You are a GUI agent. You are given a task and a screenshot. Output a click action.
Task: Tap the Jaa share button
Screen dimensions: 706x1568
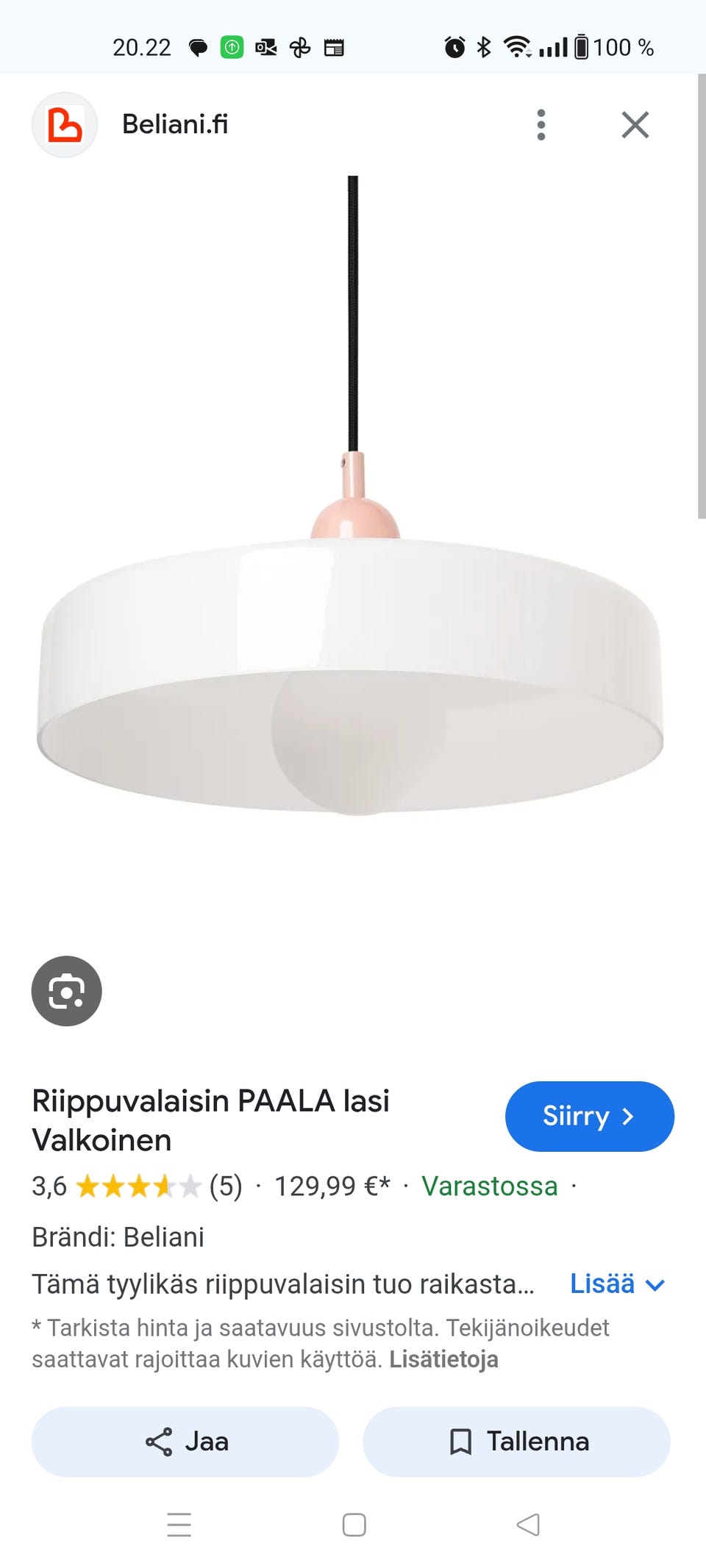184,1441
